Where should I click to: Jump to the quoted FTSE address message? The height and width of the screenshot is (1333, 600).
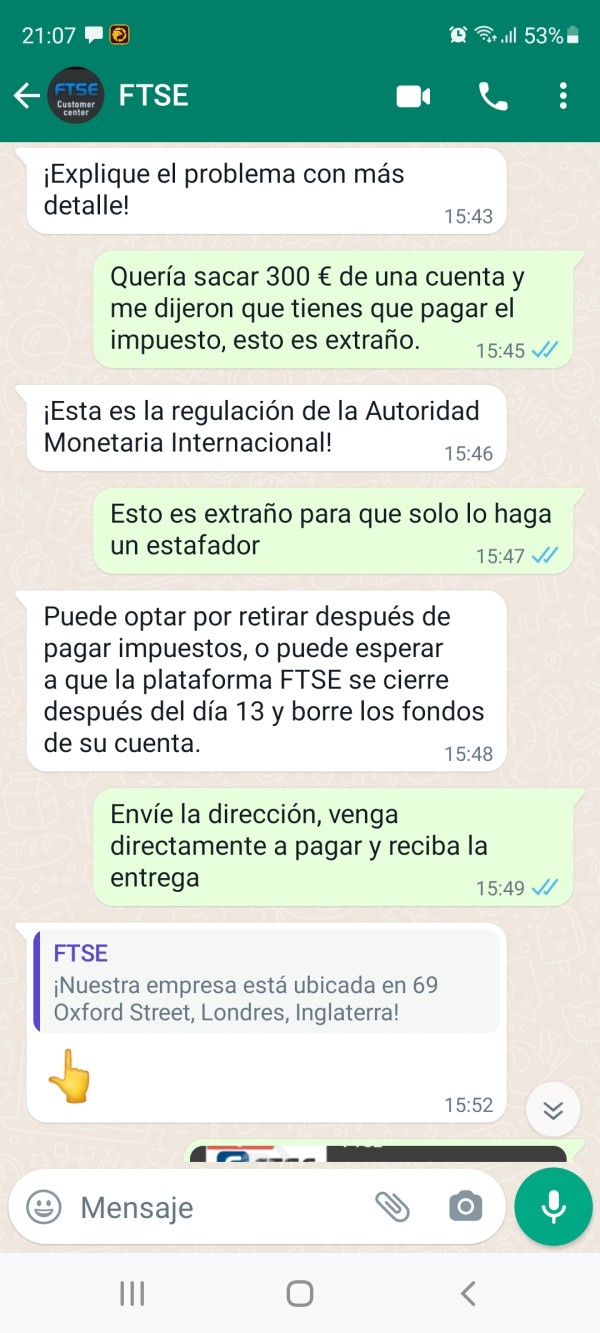click(266, 981)
